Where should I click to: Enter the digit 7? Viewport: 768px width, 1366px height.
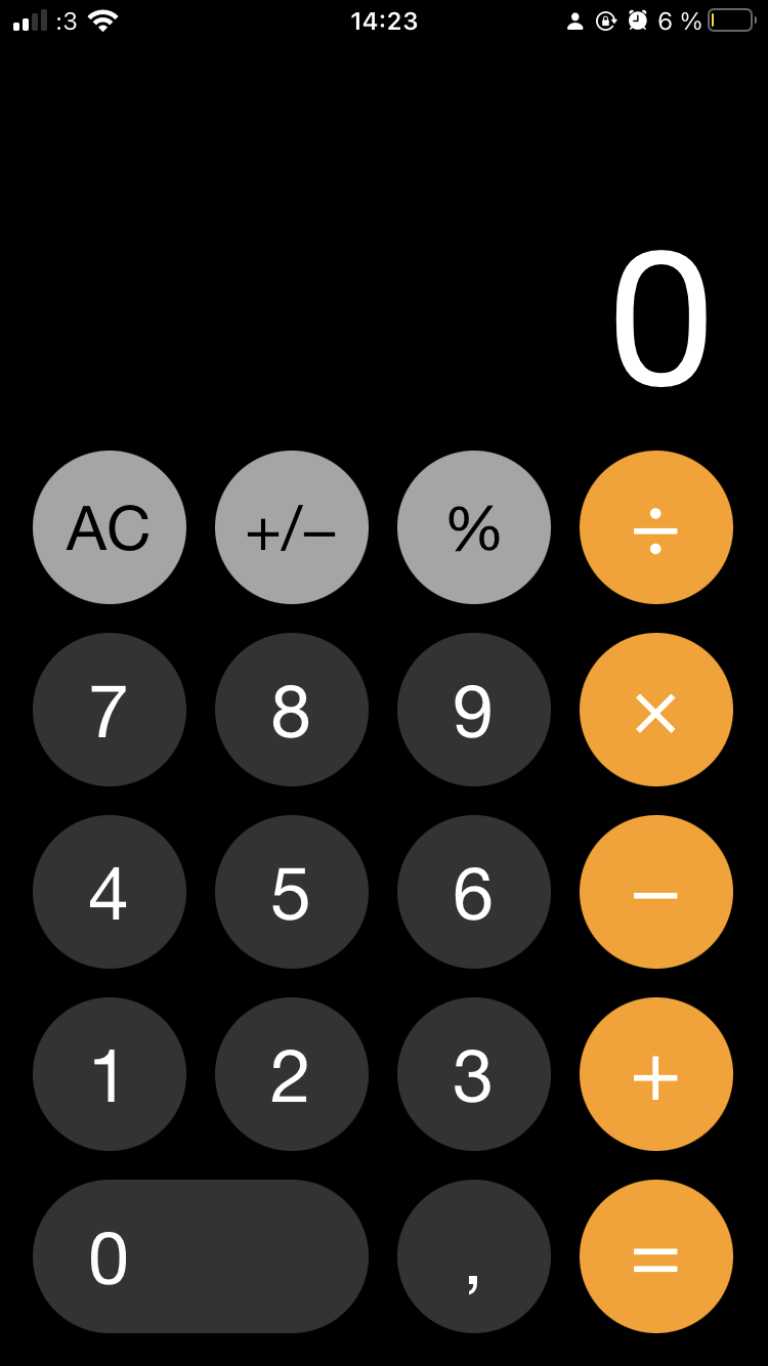pos(109,710)
